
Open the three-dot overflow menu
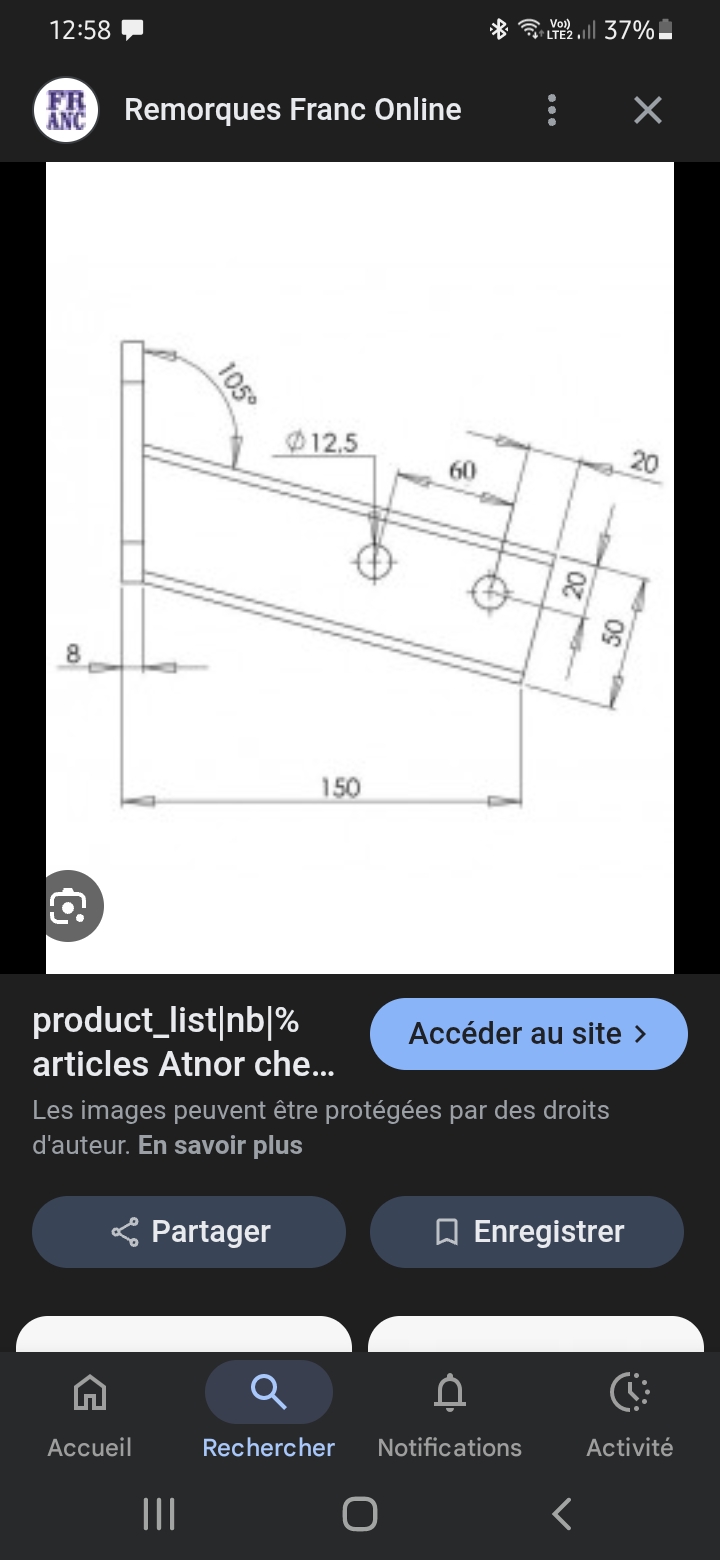coord(551,110)
